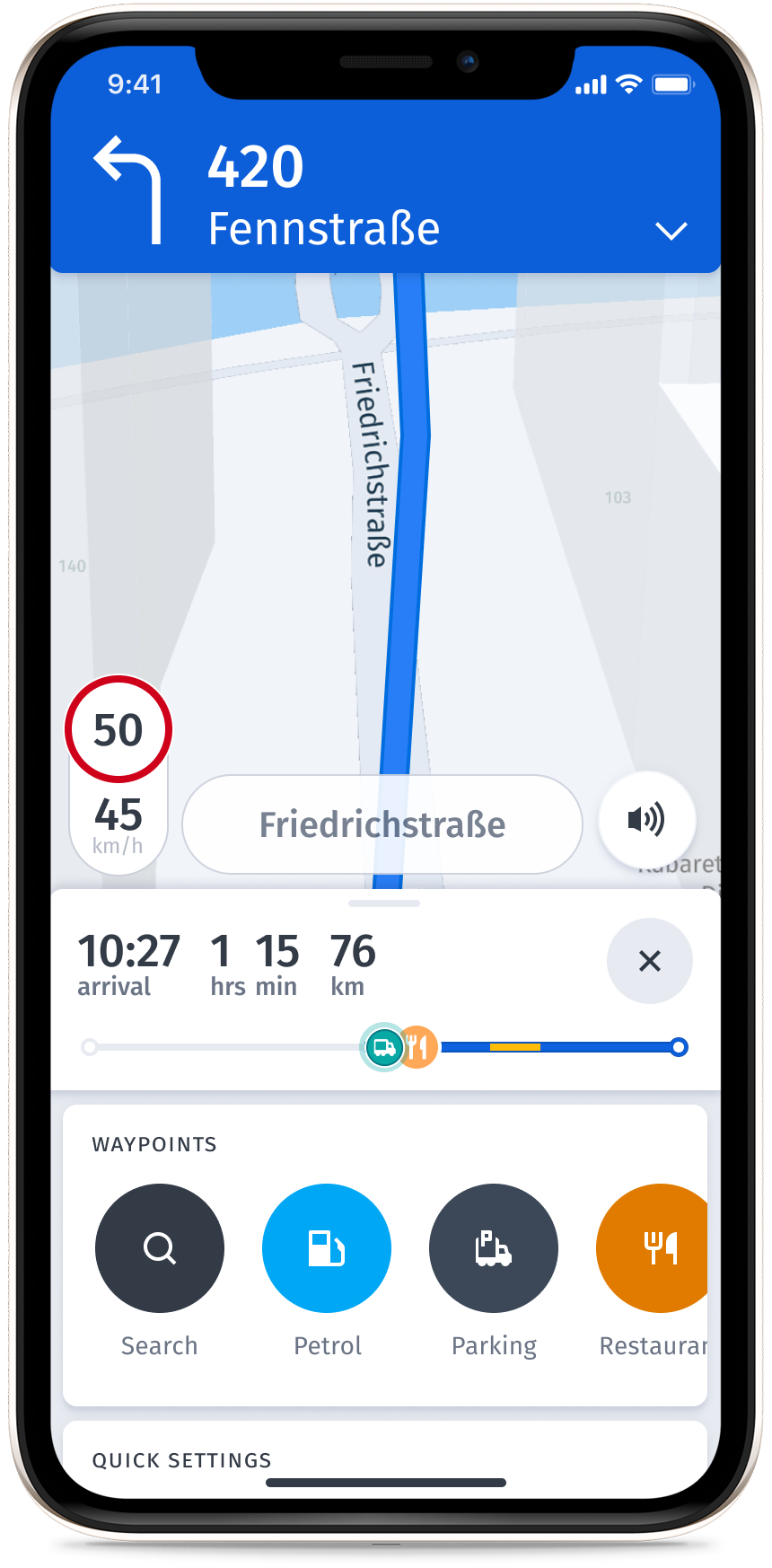Select the Restaurant waypoint category
The width and height of the screenshot is (772, 1568).
pos(655,1248)
